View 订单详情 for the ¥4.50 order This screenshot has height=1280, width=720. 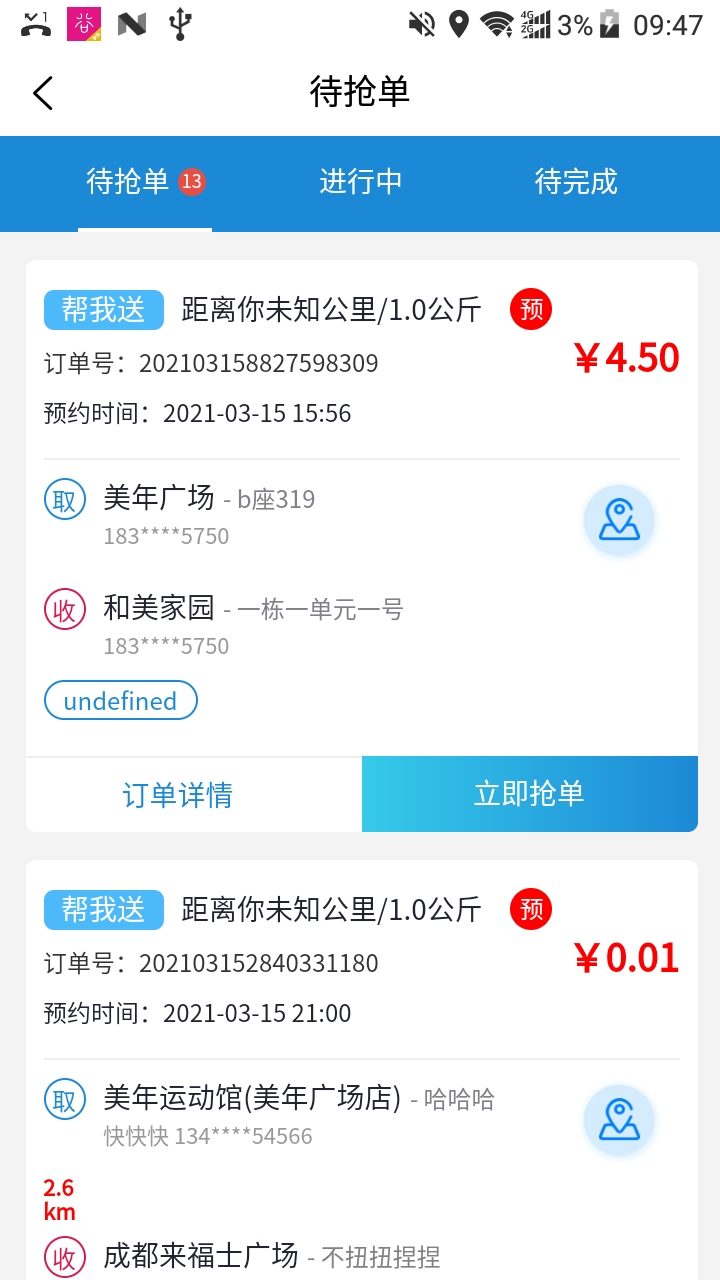[x=178, y=795]
